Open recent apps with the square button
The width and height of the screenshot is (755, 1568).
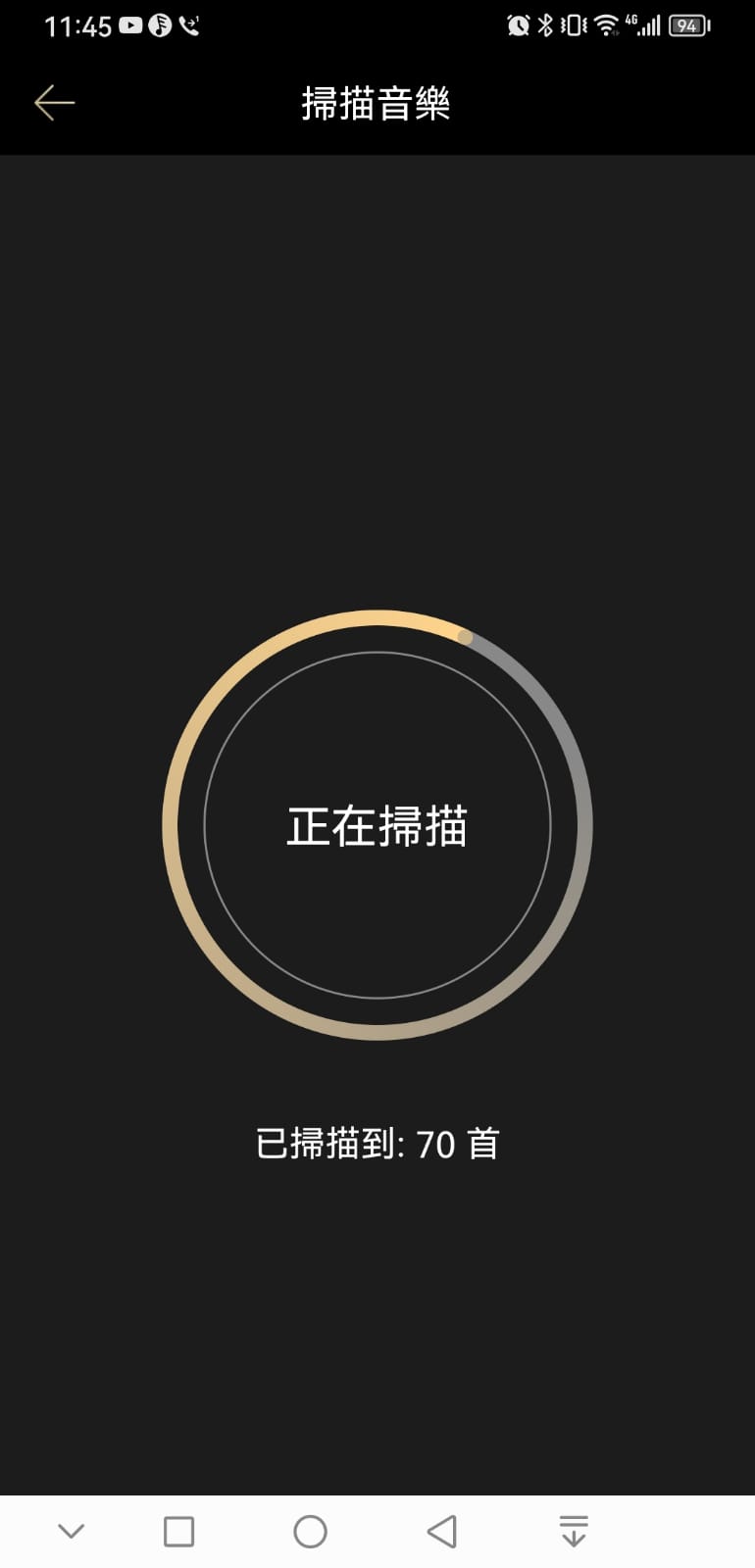178,1532
